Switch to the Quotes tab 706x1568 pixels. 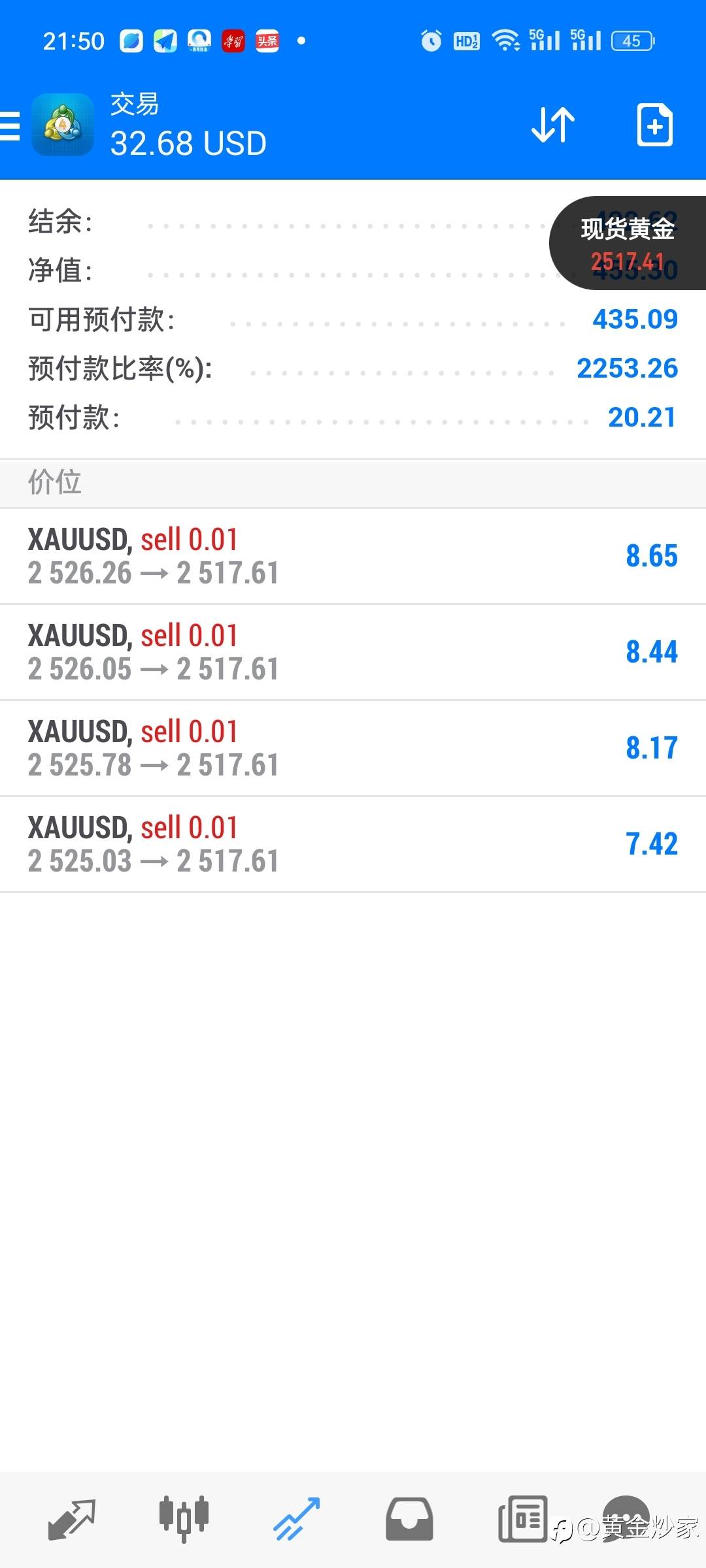pos(71,1520)
